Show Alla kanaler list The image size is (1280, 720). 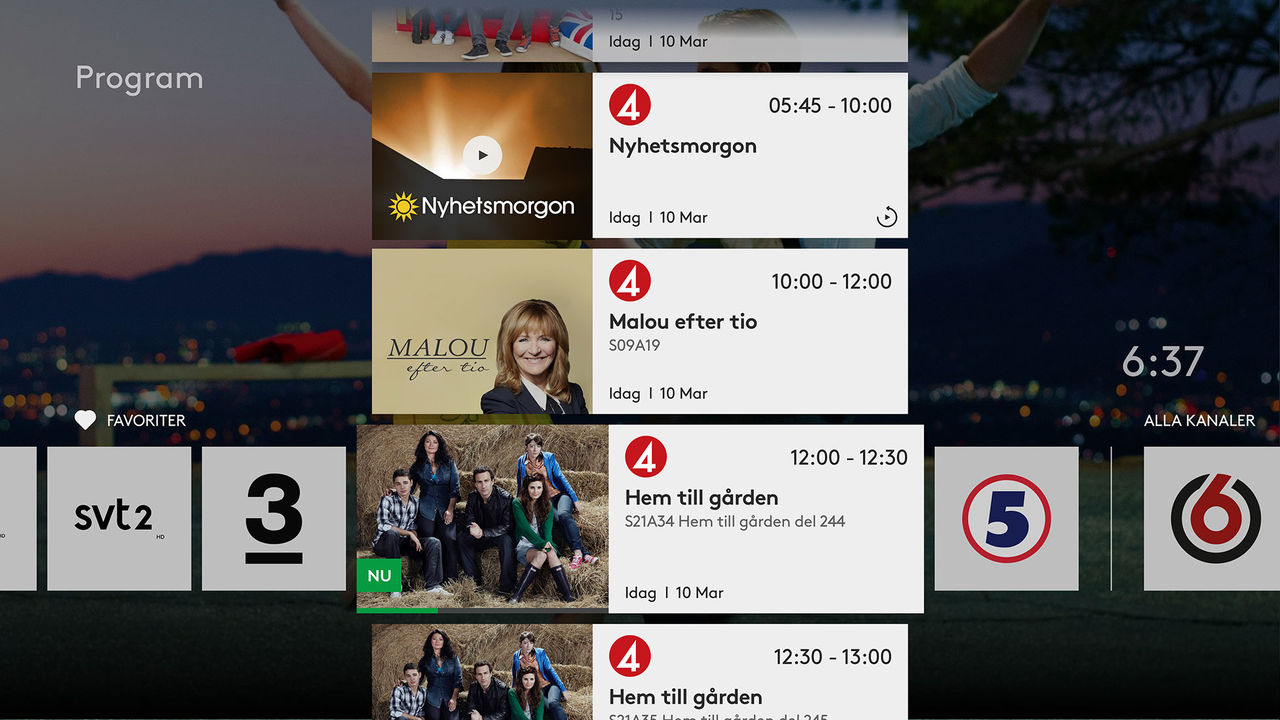tap(1198, 421)
